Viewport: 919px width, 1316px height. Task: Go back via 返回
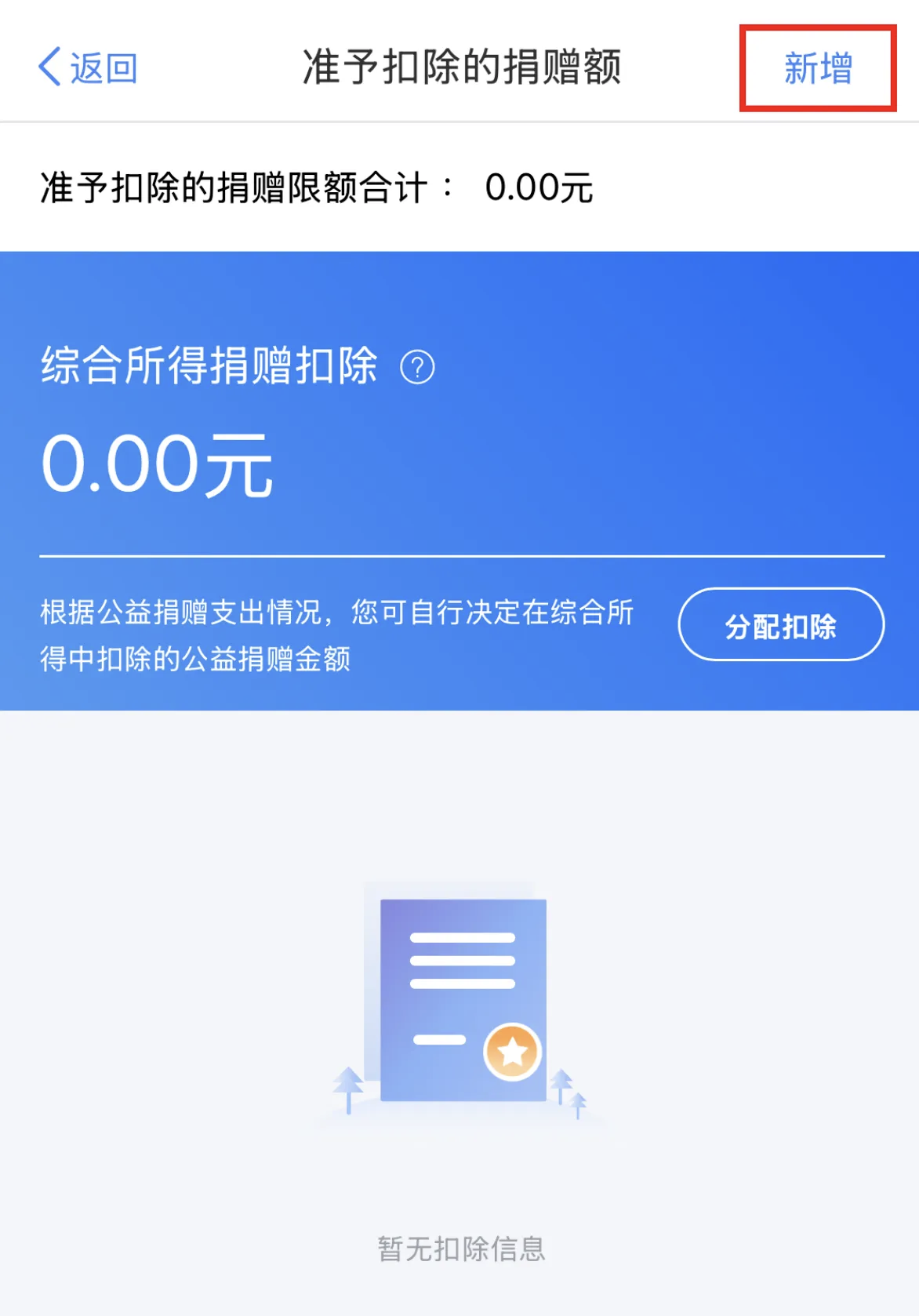click(87, 67)
